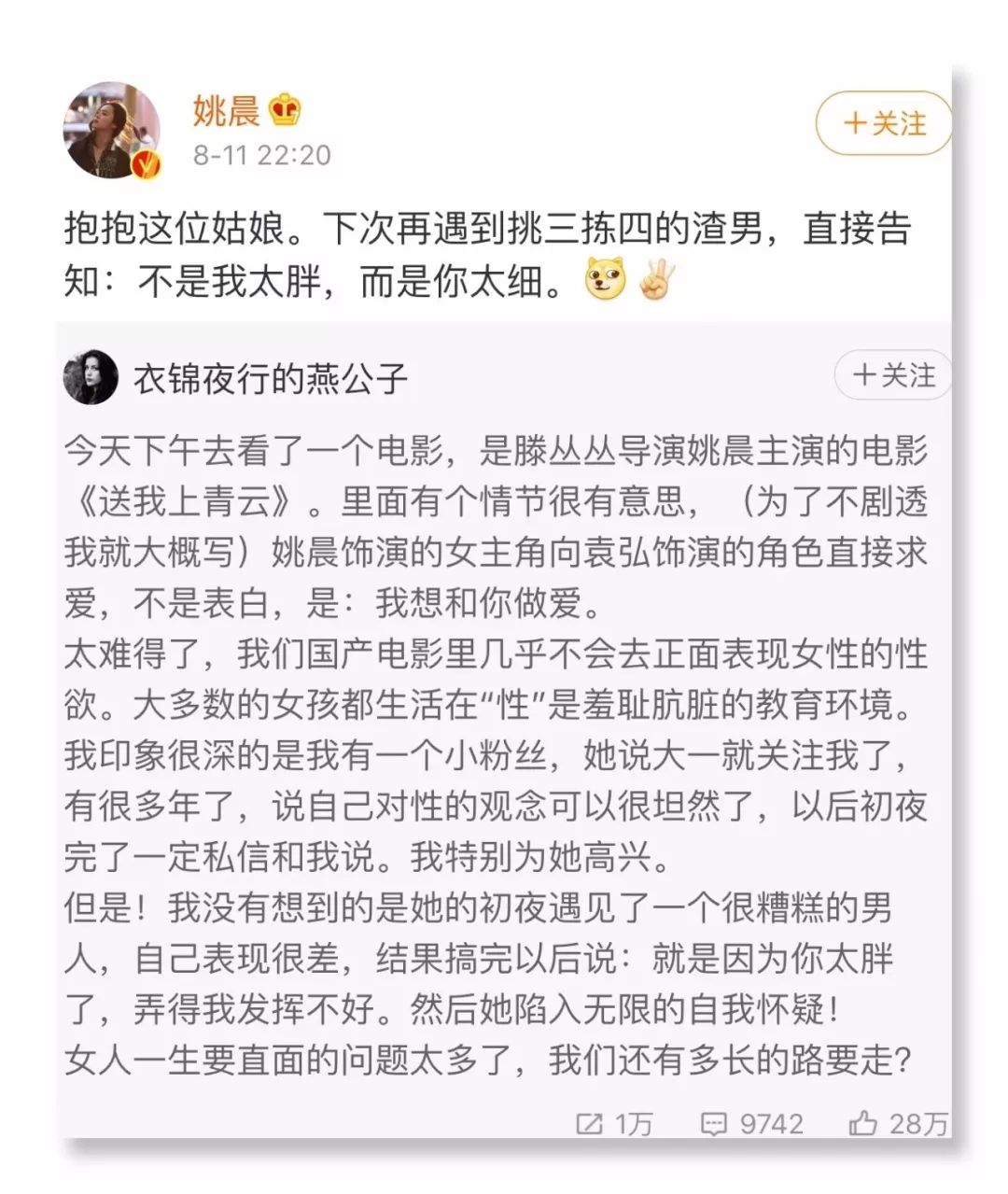Image resolution: width=1008 pixels, height=1194 pixels.
Task: Like the post with 28万 likes
Action: (x=898, y=1123)
